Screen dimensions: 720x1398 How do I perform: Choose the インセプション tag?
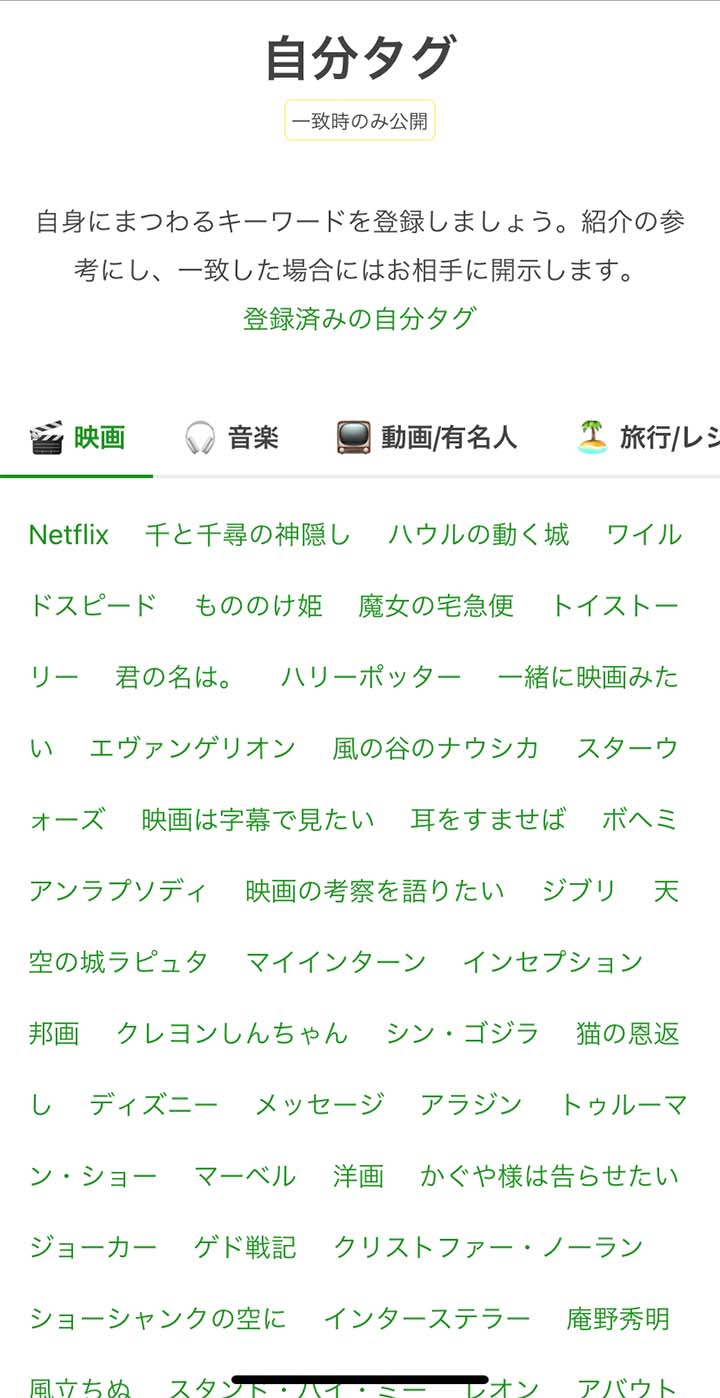tap(553, 963)
